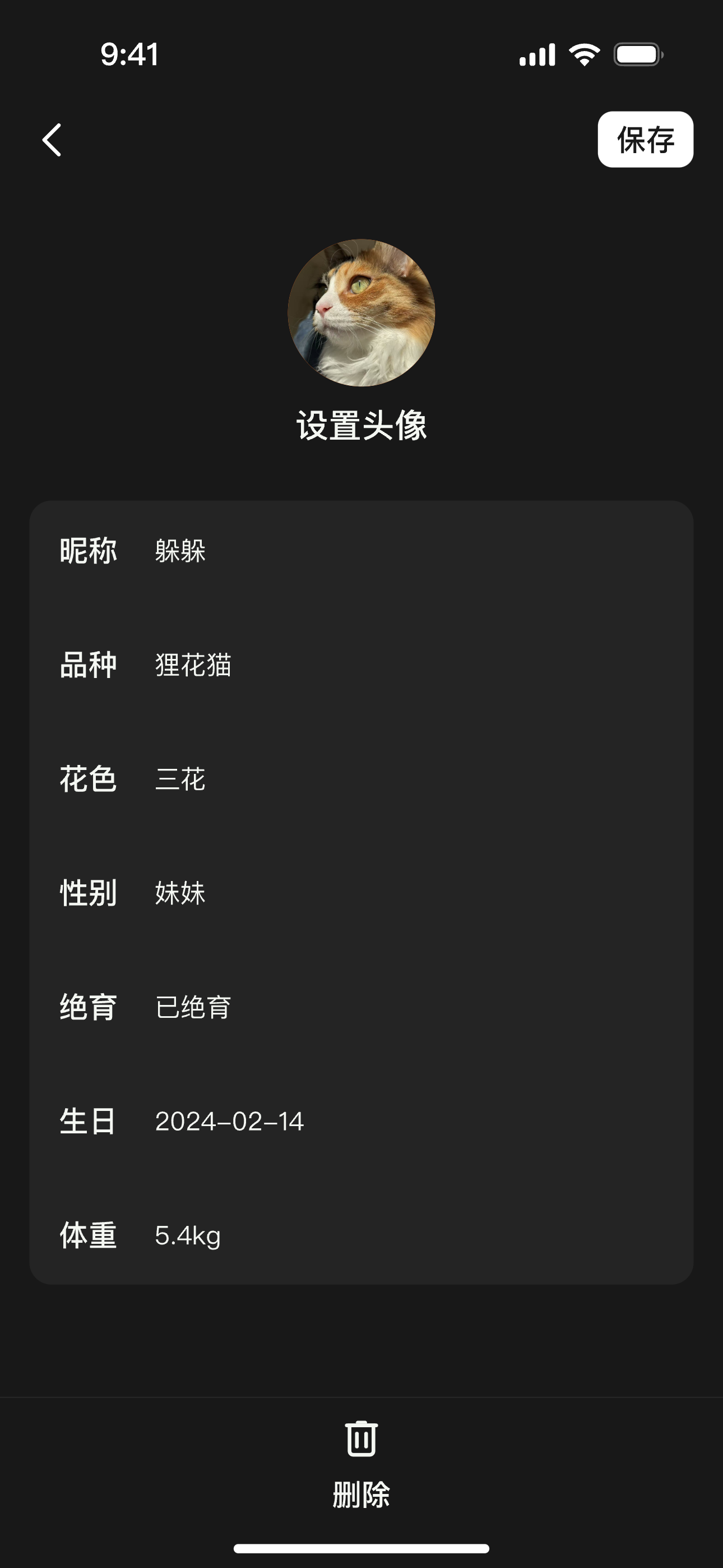Tap the status bar clock 9:41
Viewport: 723px width, 1568px height.
pyautogui.click(x=129, y=55)
